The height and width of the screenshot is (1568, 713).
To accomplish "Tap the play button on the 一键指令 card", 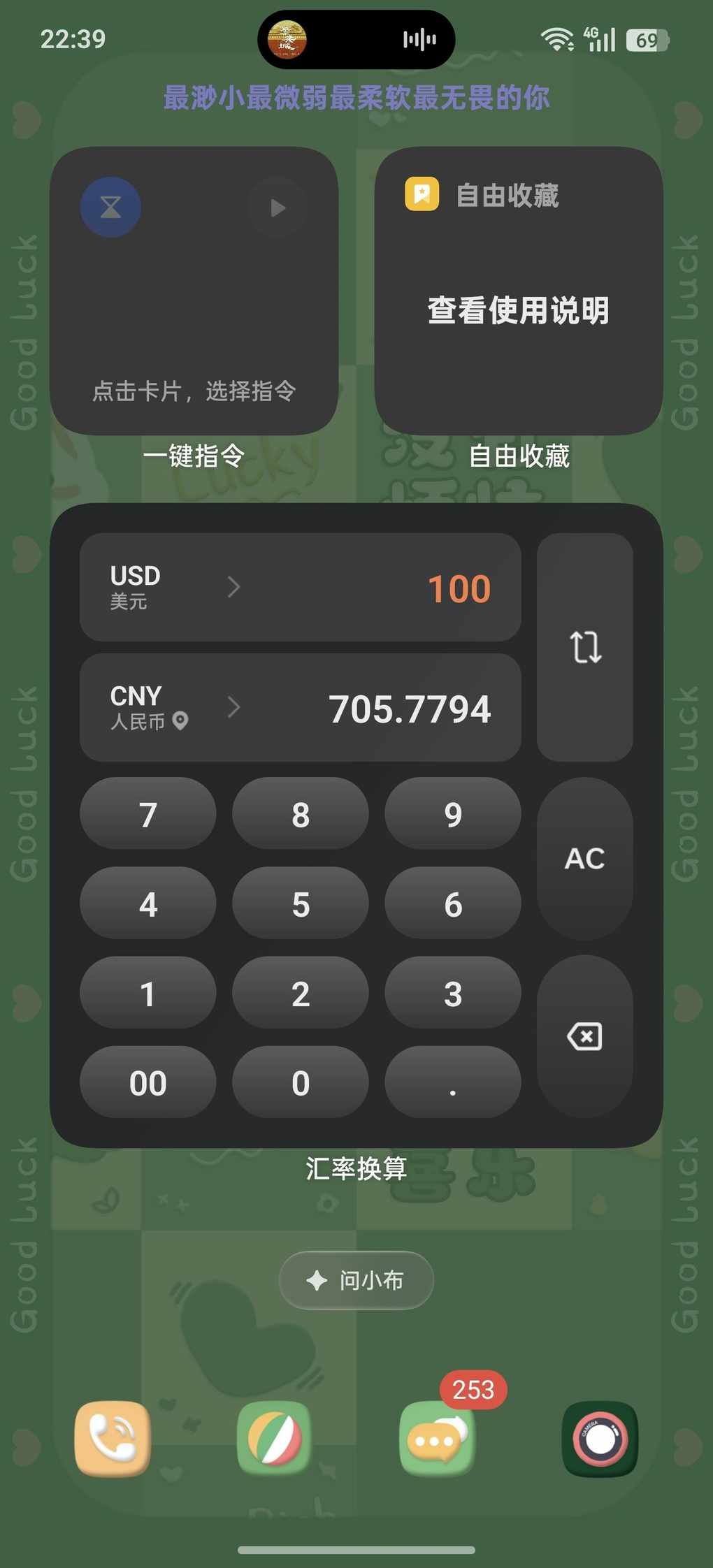I will [278, 208].
